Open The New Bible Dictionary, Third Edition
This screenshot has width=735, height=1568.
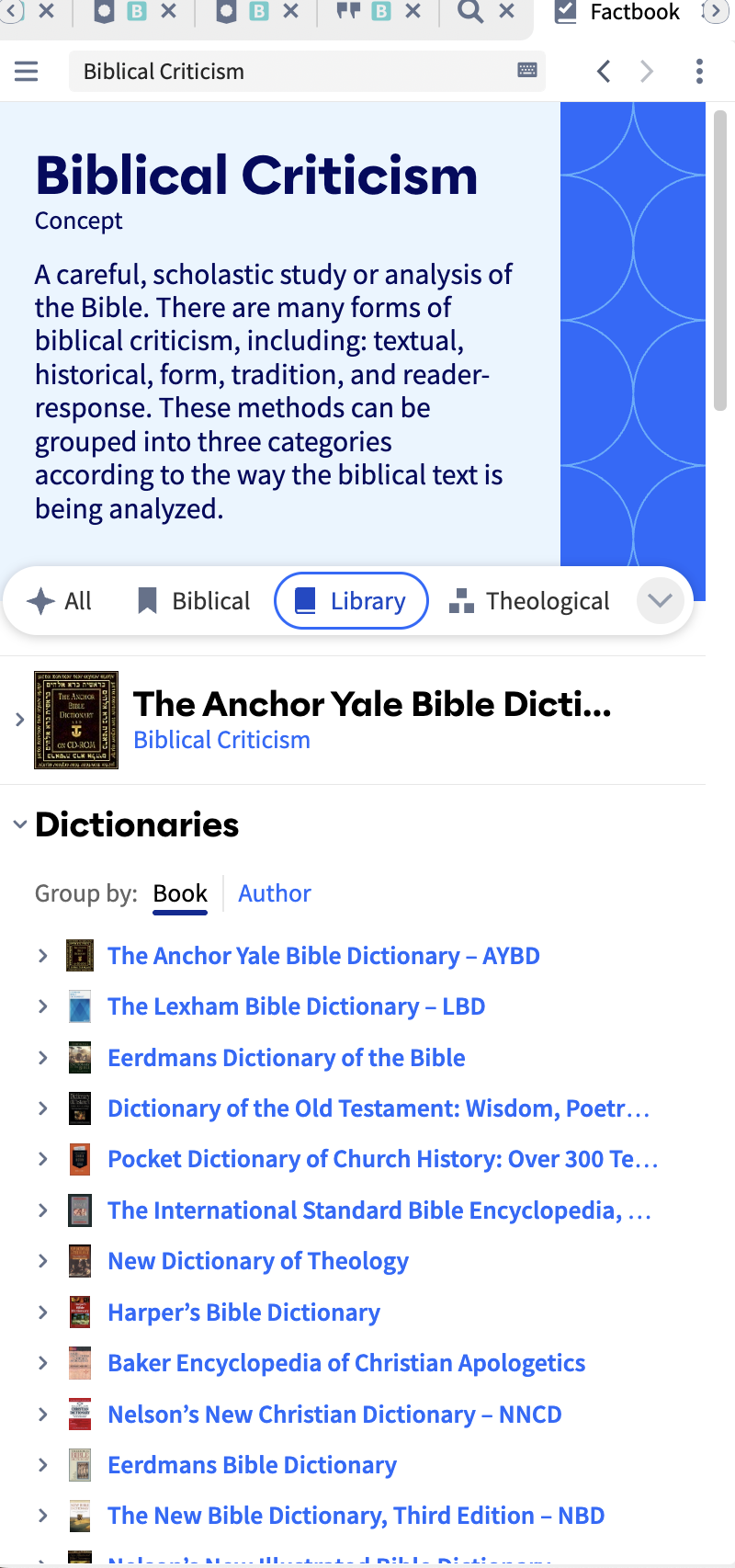pyautogui.click(x=356, y=1516)
